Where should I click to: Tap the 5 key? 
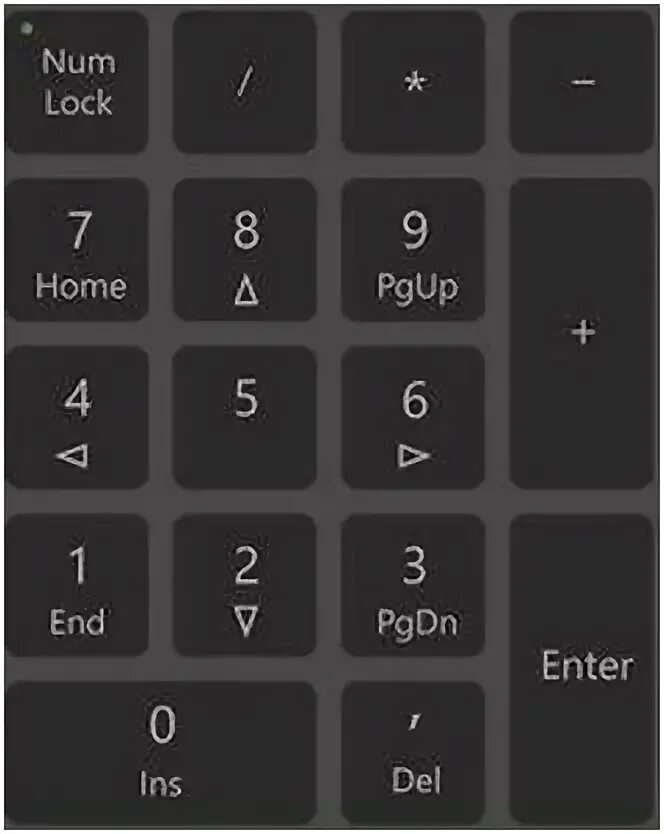coord(244,418)
